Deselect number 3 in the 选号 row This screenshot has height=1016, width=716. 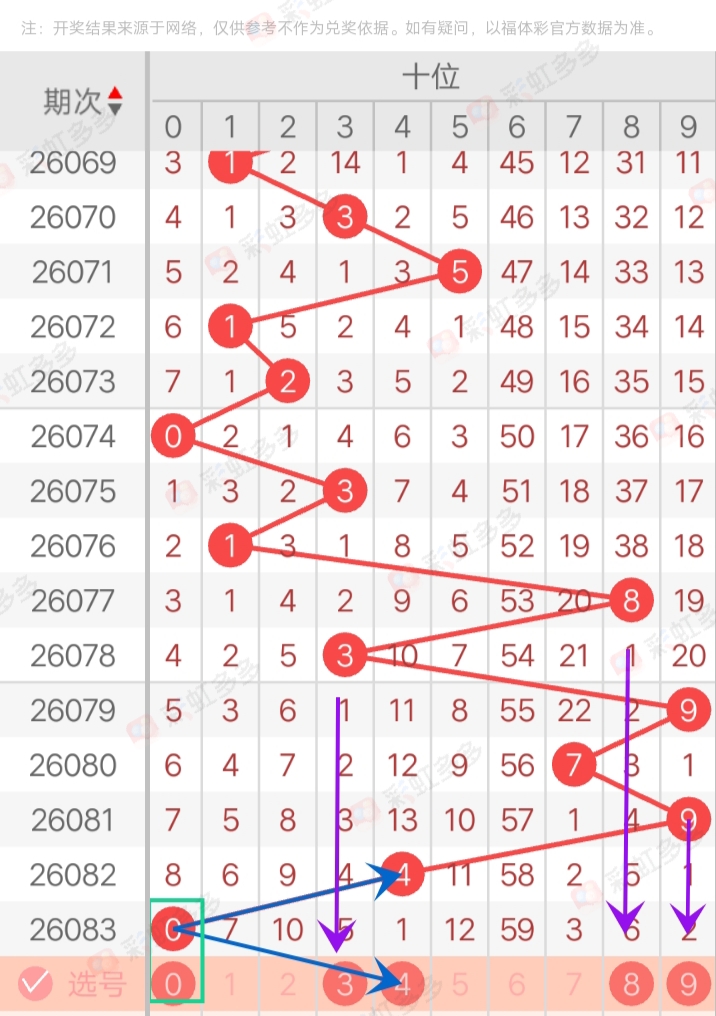[345, 985]
